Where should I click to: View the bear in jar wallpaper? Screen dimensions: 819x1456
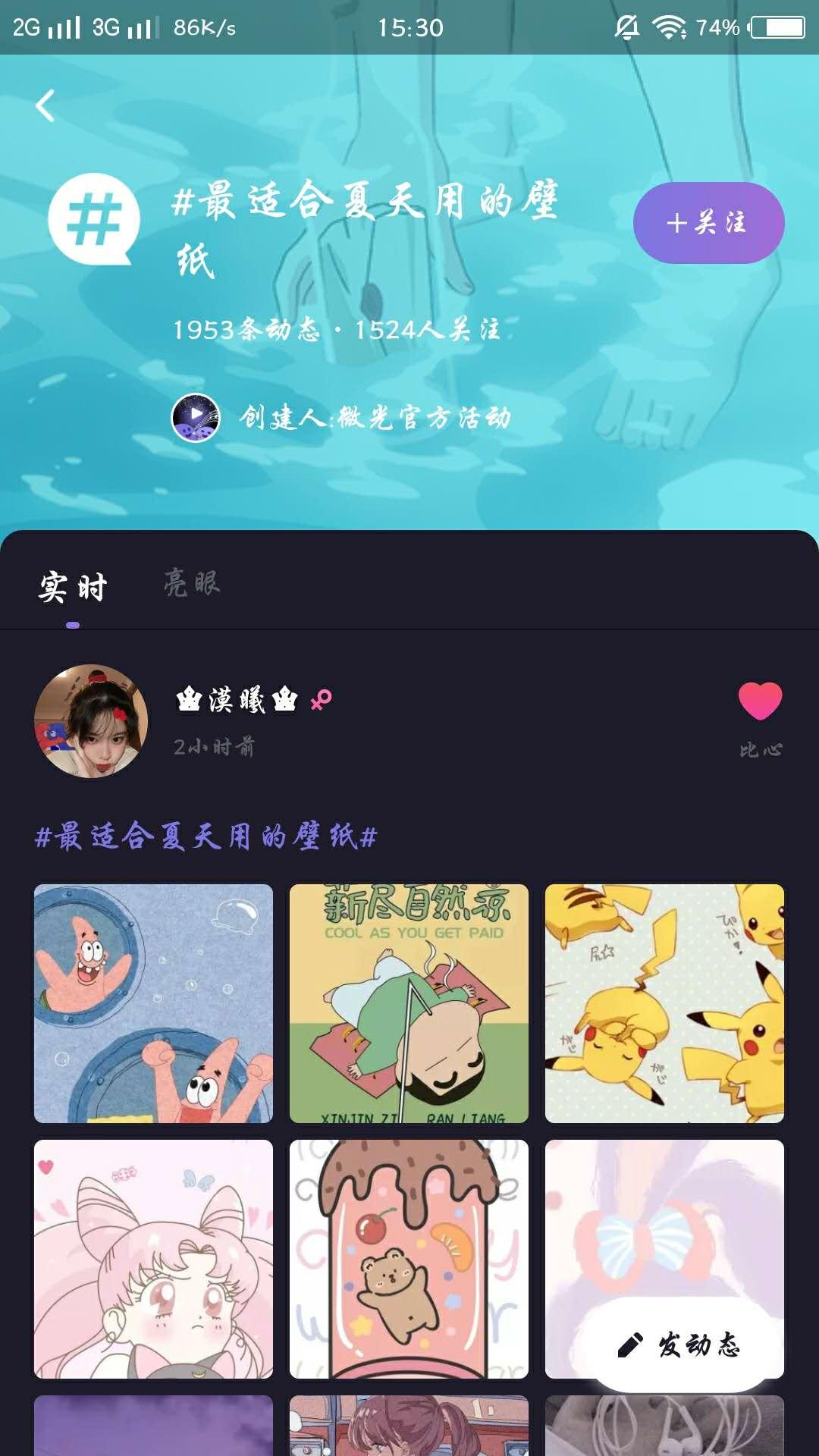pyautogui.click(x=409, y=1259)
